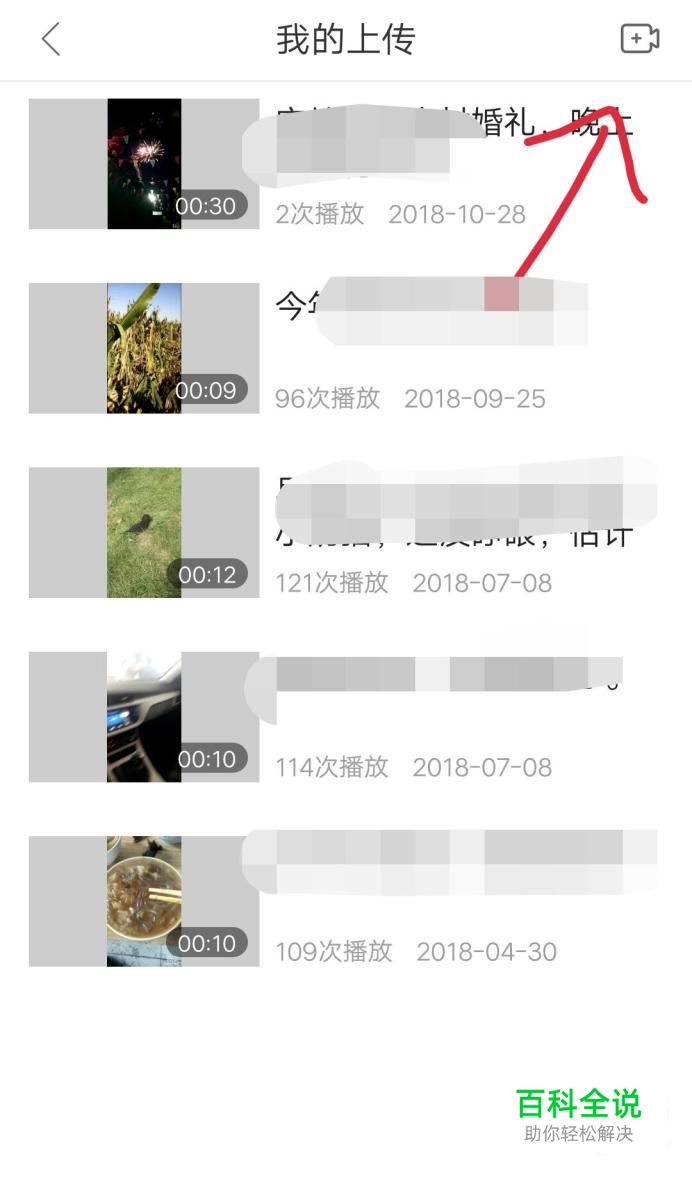The height and width of the screenshot is (1178, 692).
Task: Play the food video dated 2018-04-30
Action: click(x=144, y=901)
